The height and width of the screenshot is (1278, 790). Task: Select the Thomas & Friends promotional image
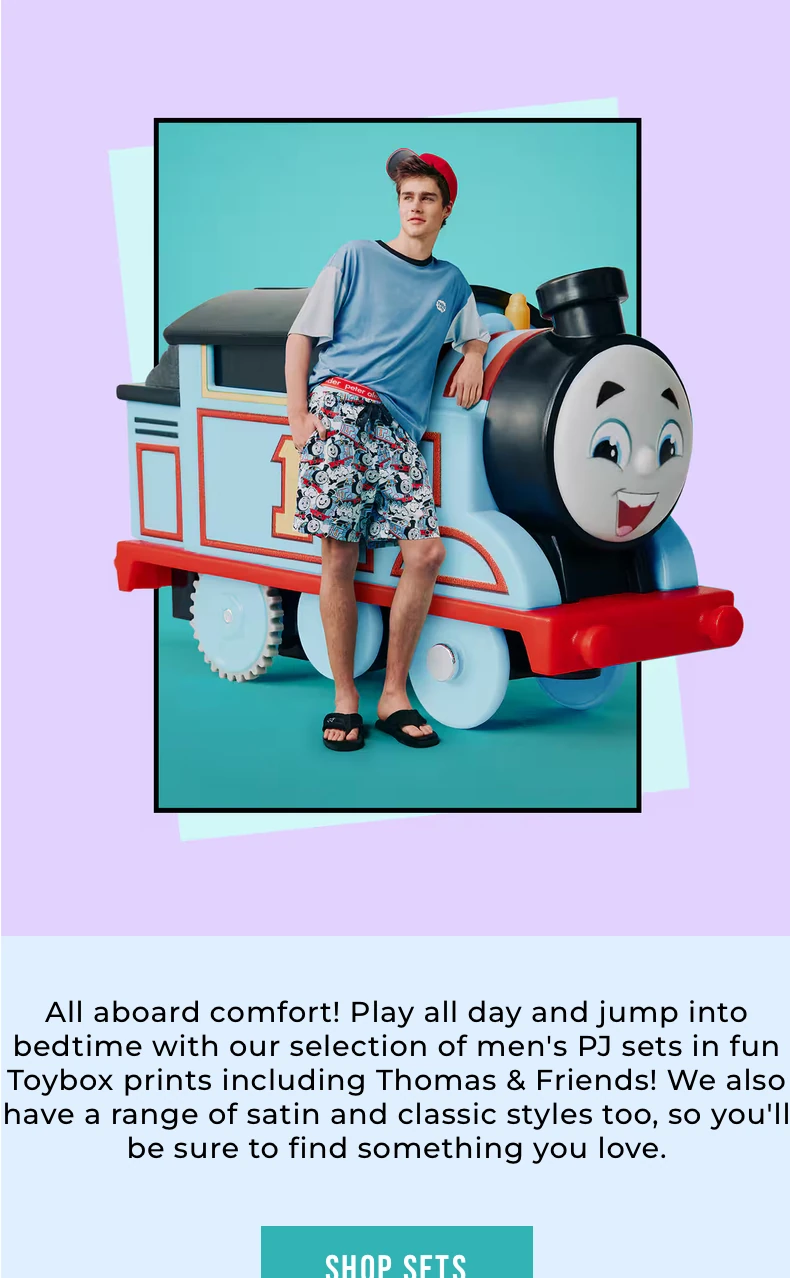[x=398, y=463]
